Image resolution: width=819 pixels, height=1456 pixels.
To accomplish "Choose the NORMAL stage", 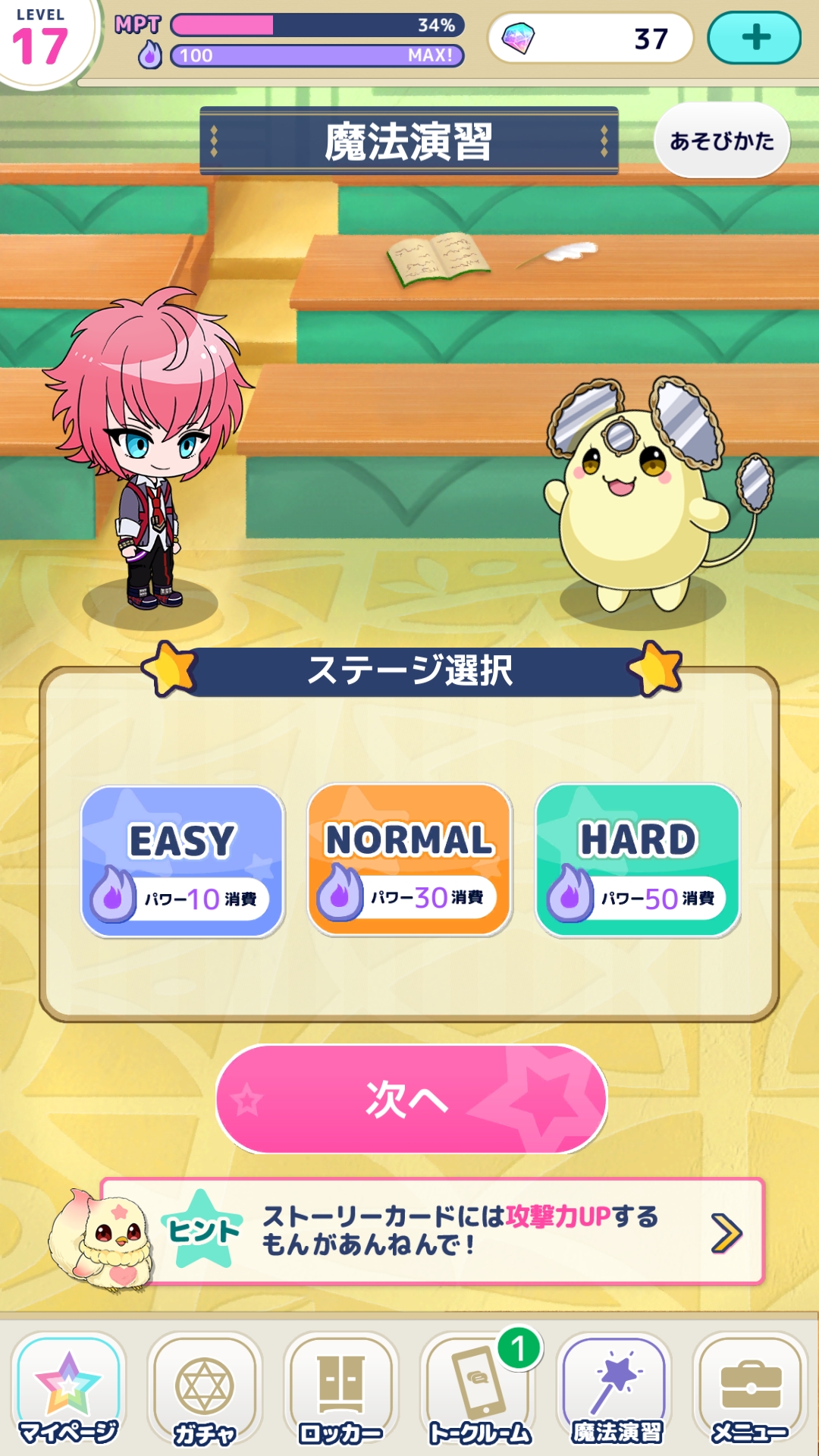I will click(409, 860).
